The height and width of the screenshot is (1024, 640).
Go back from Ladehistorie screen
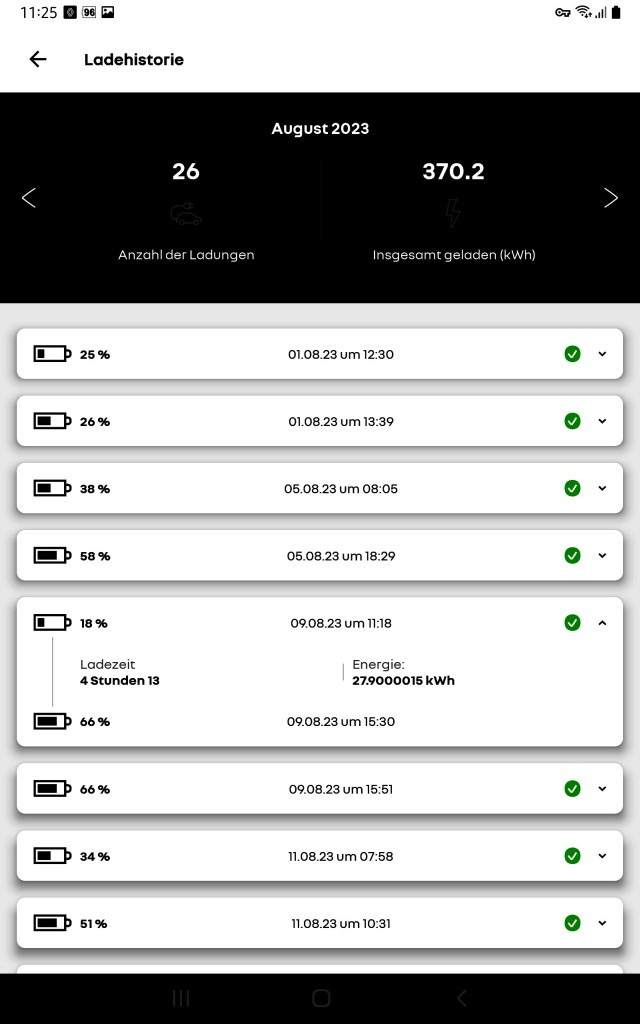[x=38, y=59]
